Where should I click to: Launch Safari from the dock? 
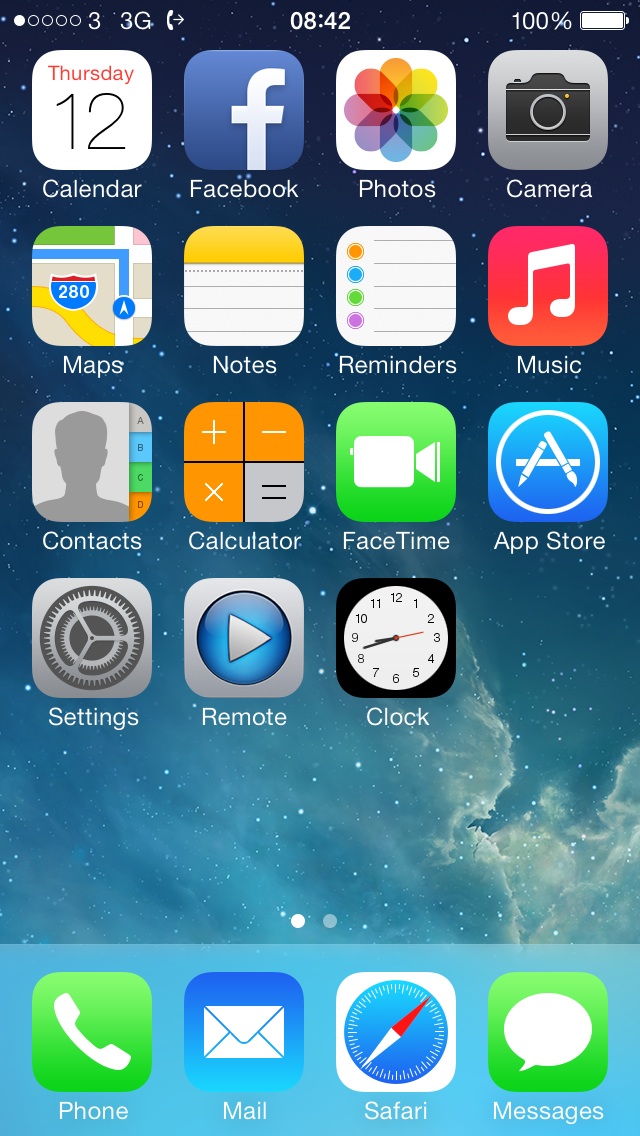(x=396, y=1032)
